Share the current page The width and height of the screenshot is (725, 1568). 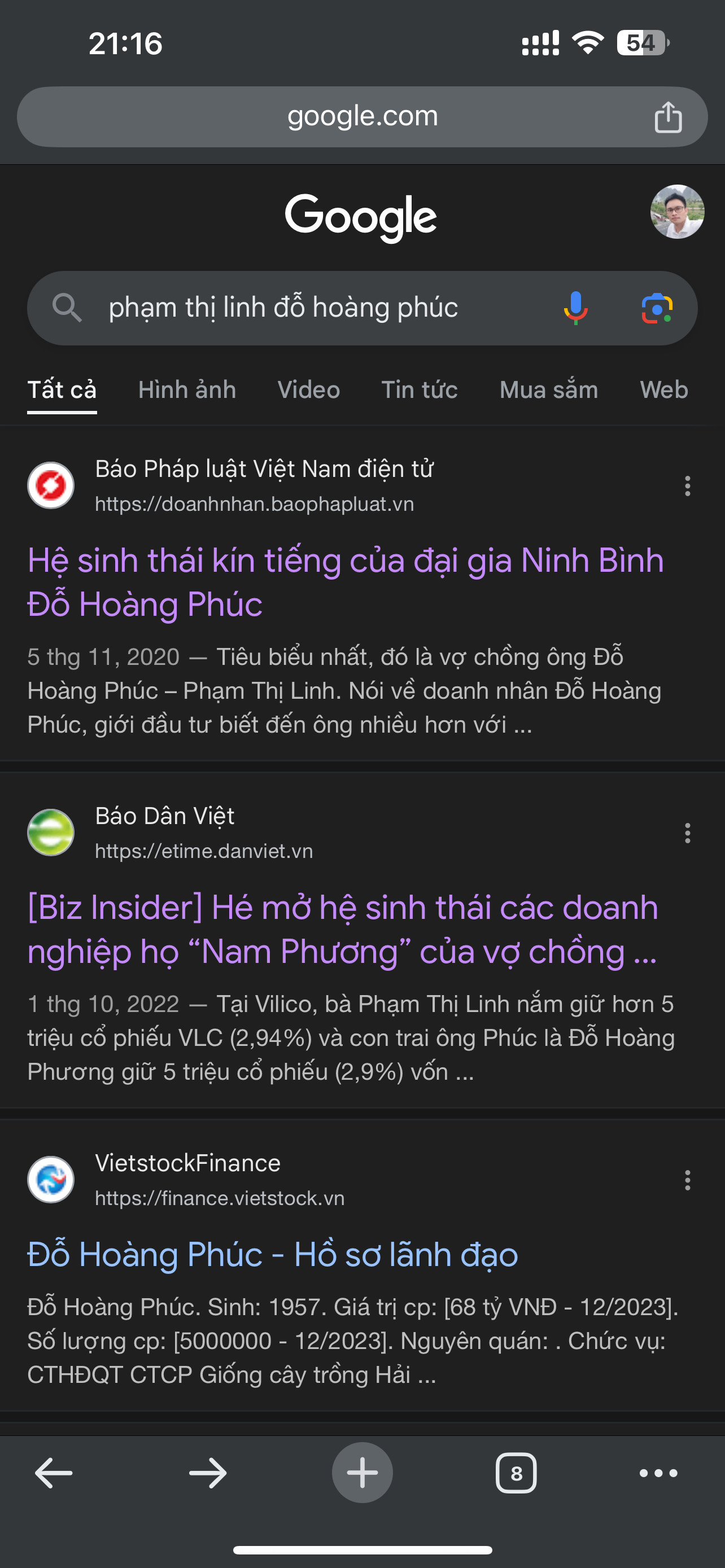(x=668, y=117)
